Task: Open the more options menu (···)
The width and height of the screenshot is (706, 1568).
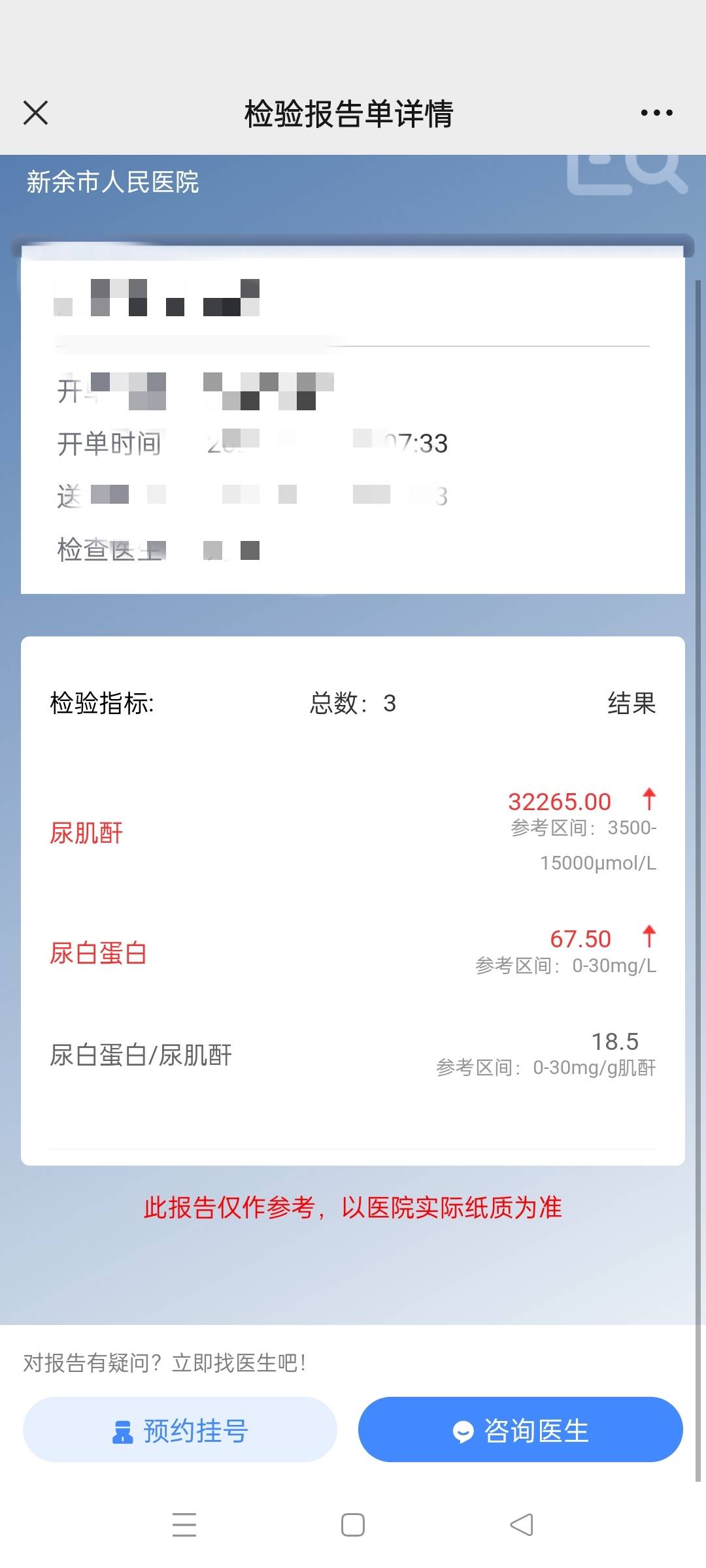Action: click(x=656, y=112)
